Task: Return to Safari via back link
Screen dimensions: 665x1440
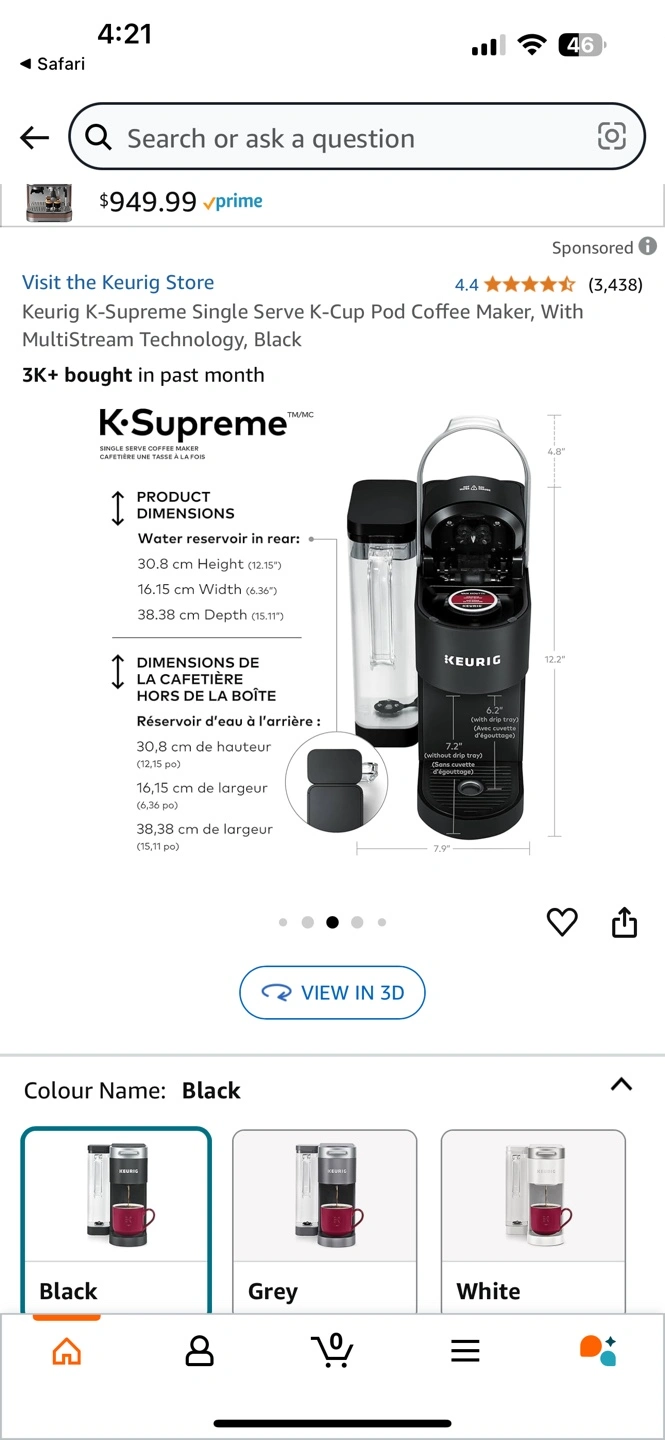Action: coord(52,63)
